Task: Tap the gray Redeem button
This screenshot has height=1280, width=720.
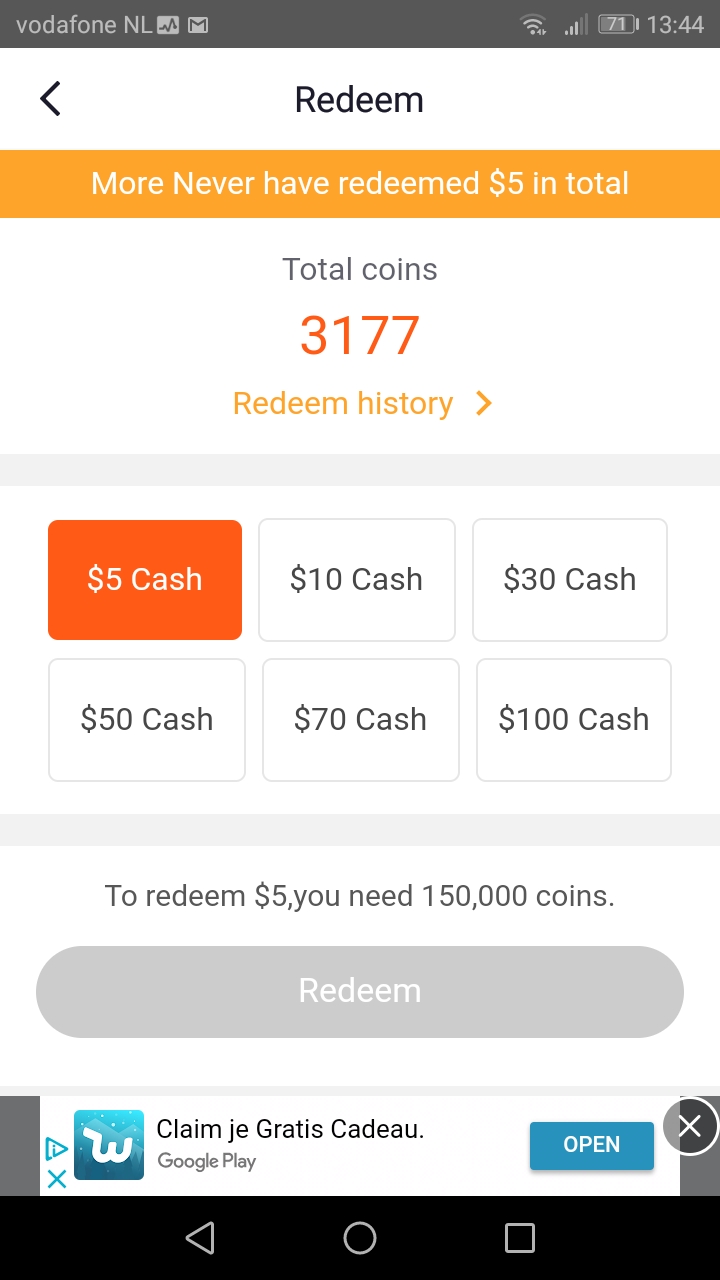Action: click(x=360, y=992)
